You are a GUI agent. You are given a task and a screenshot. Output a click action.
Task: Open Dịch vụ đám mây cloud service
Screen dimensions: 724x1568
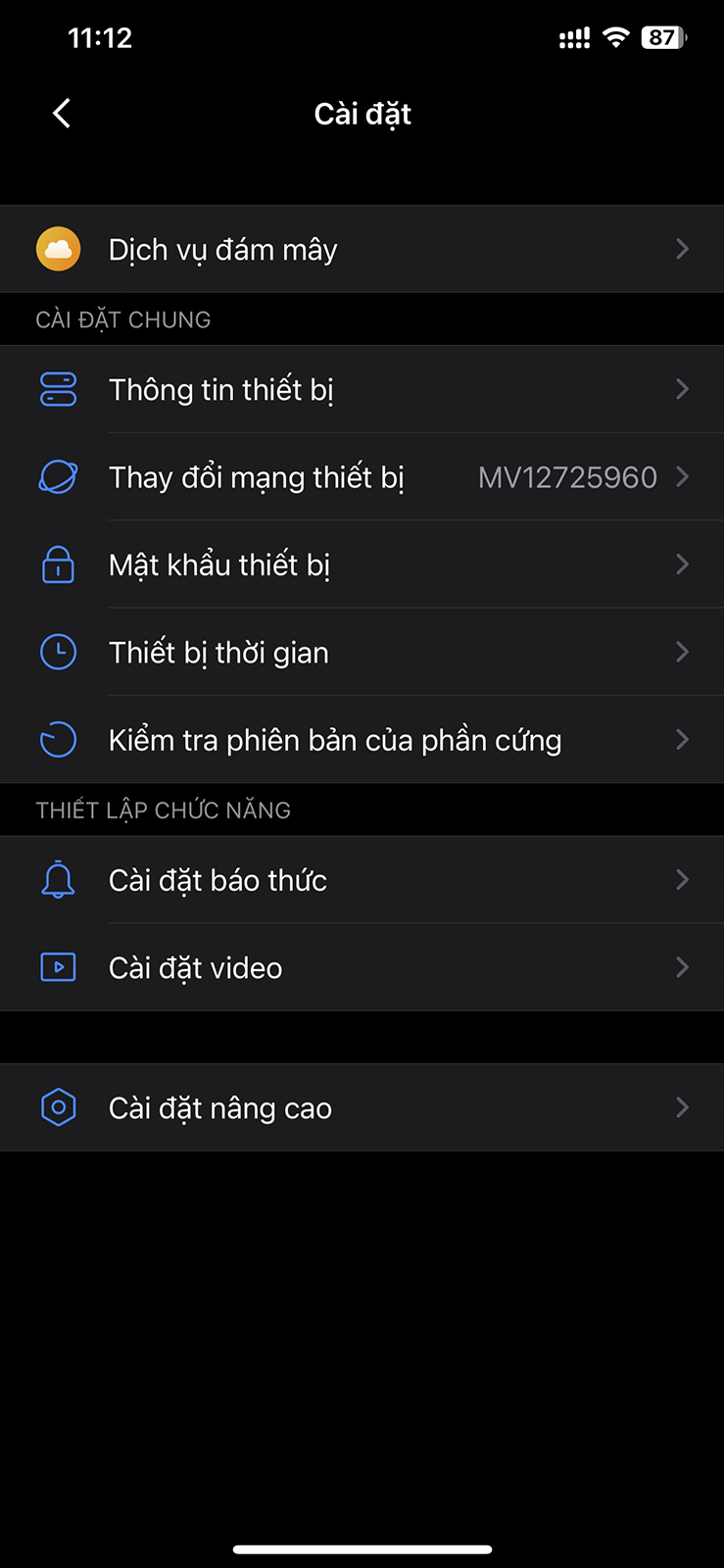(362, 249)
